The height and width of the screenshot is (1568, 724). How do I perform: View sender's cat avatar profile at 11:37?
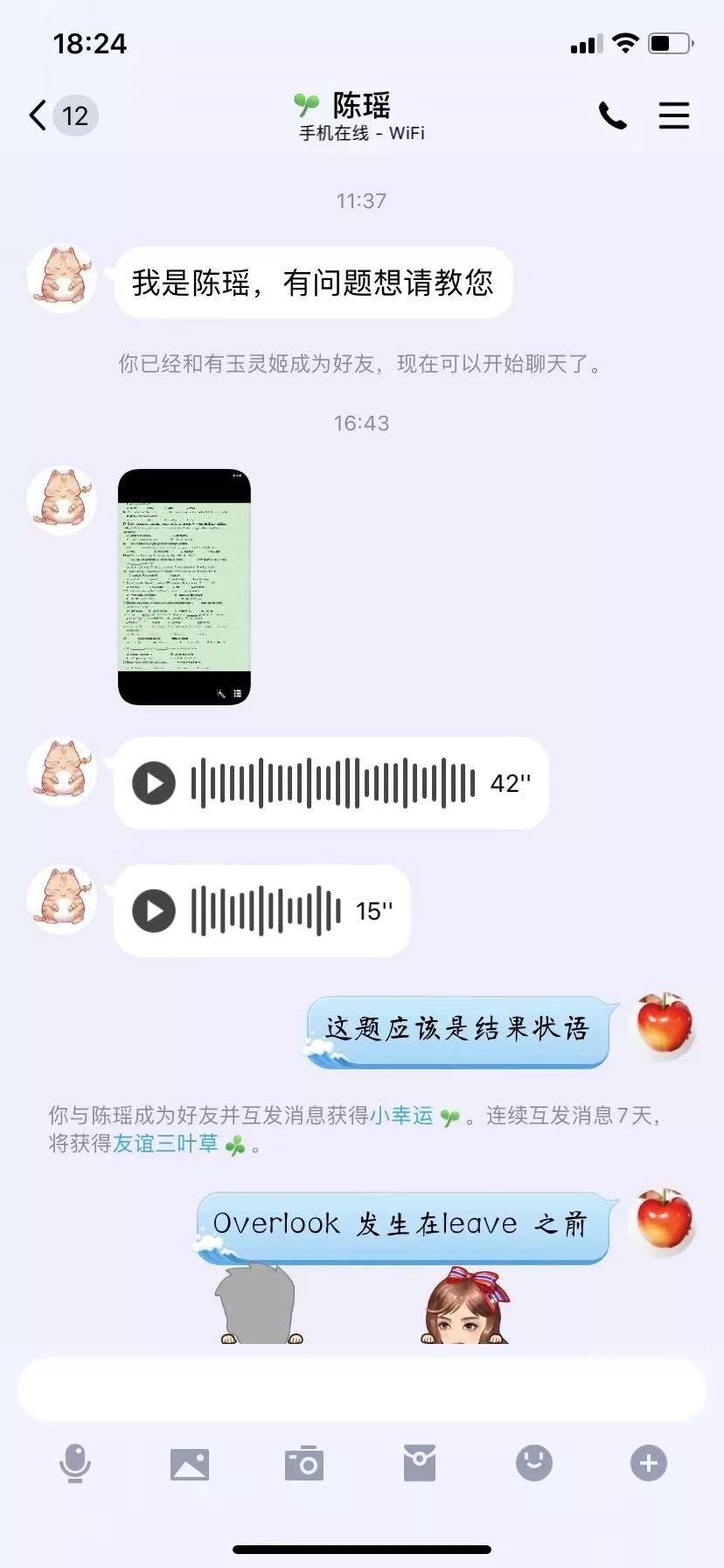(x=62, y=279)
